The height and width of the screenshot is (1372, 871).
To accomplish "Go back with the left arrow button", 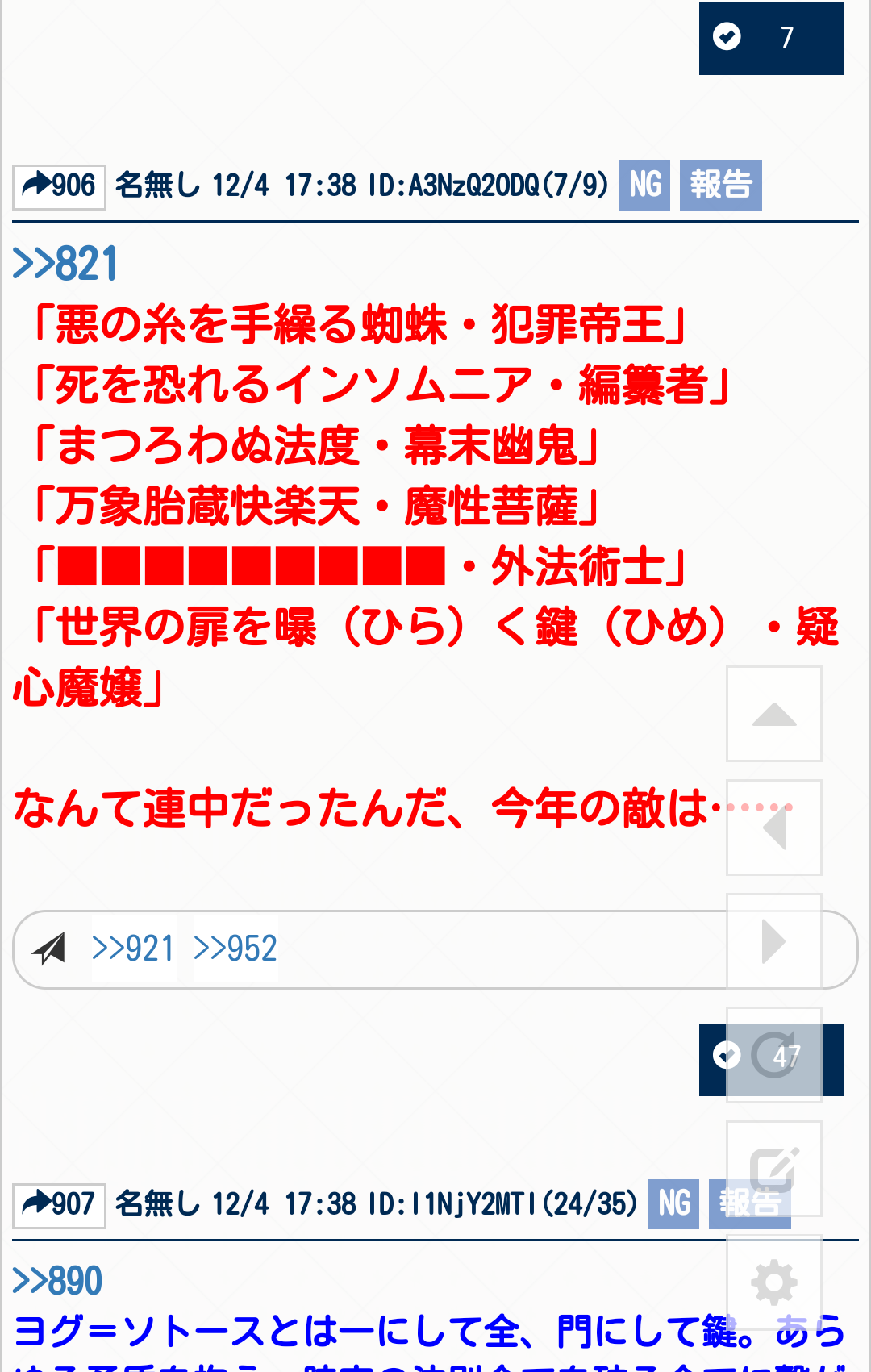I will click(773, 828).
